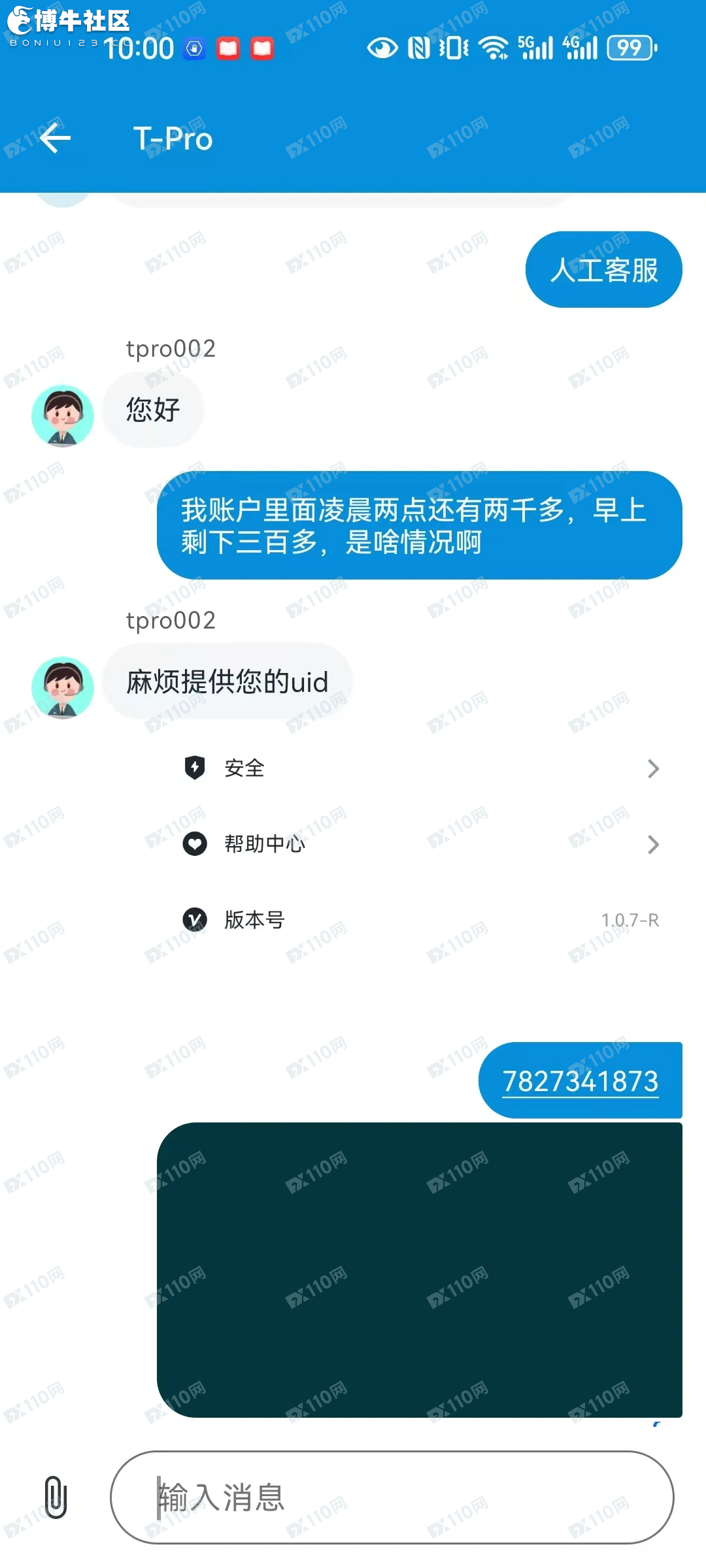
Task: Tap the heart icon next to 帮助中心
Action: pos(194,845)
